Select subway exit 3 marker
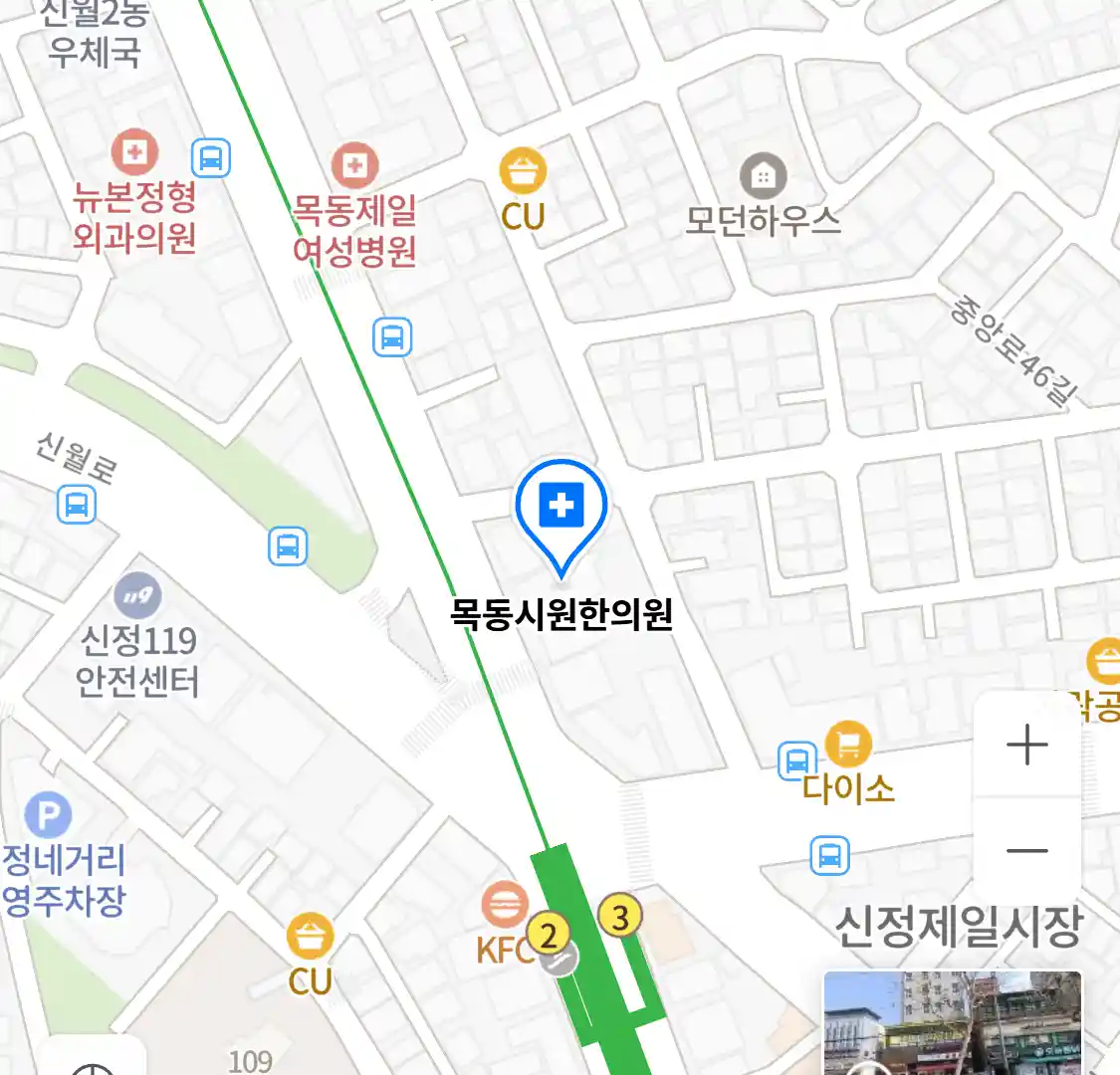This screenshot has width=1120, height=1075. pos(620,916)
